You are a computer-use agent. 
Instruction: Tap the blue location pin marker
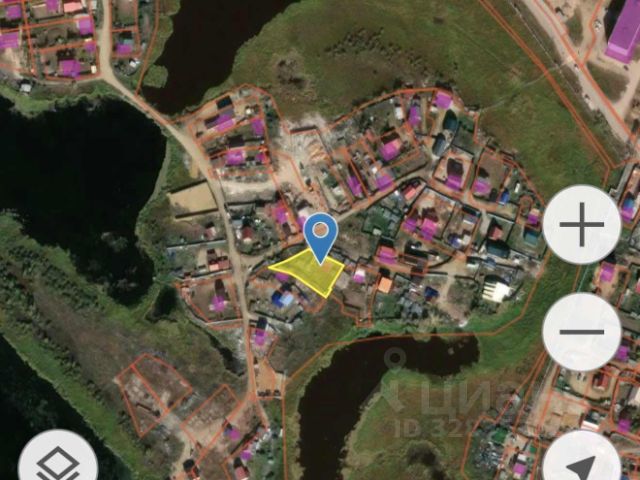[x=320, y=235]
